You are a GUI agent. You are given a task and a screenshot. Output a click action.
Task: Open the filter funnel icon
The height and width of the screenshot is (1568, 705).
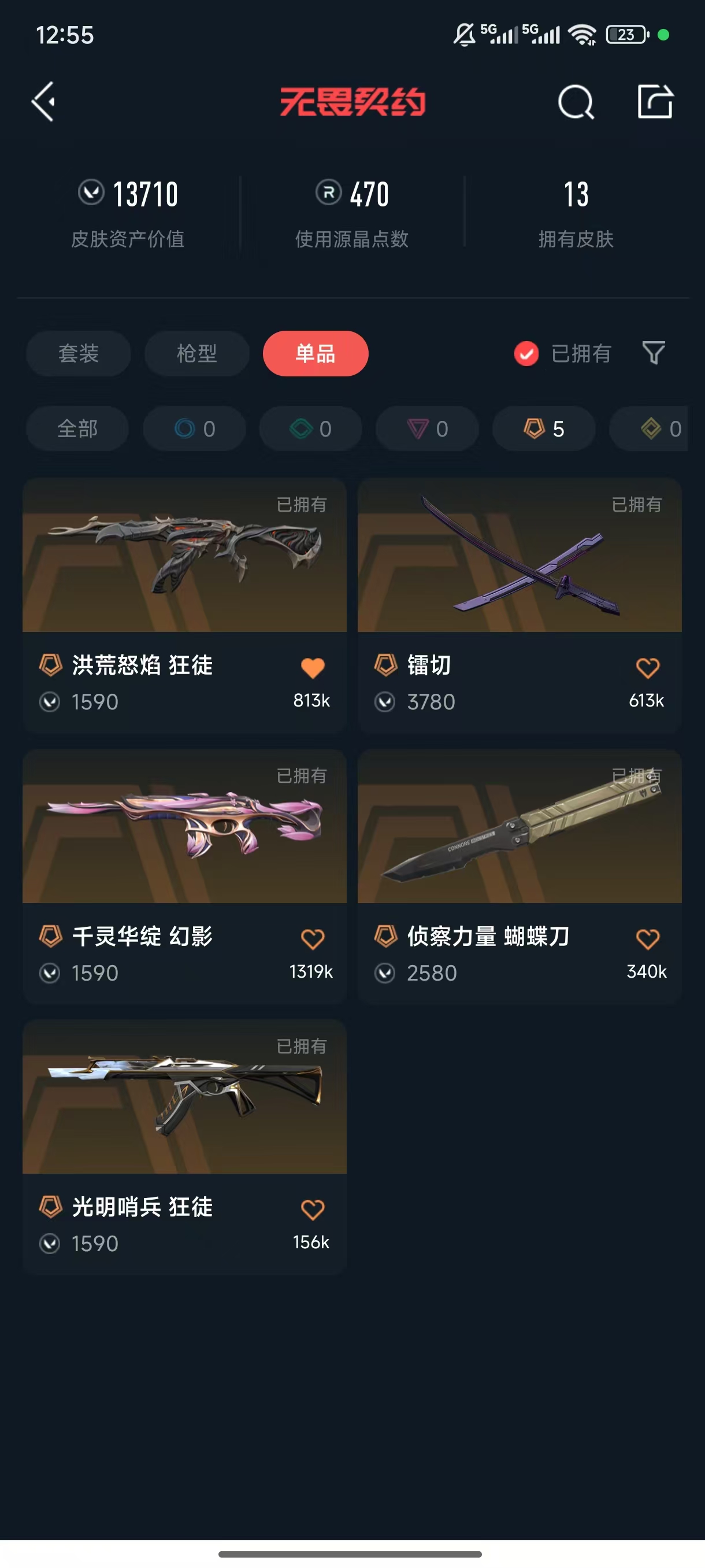pos(654,353)
